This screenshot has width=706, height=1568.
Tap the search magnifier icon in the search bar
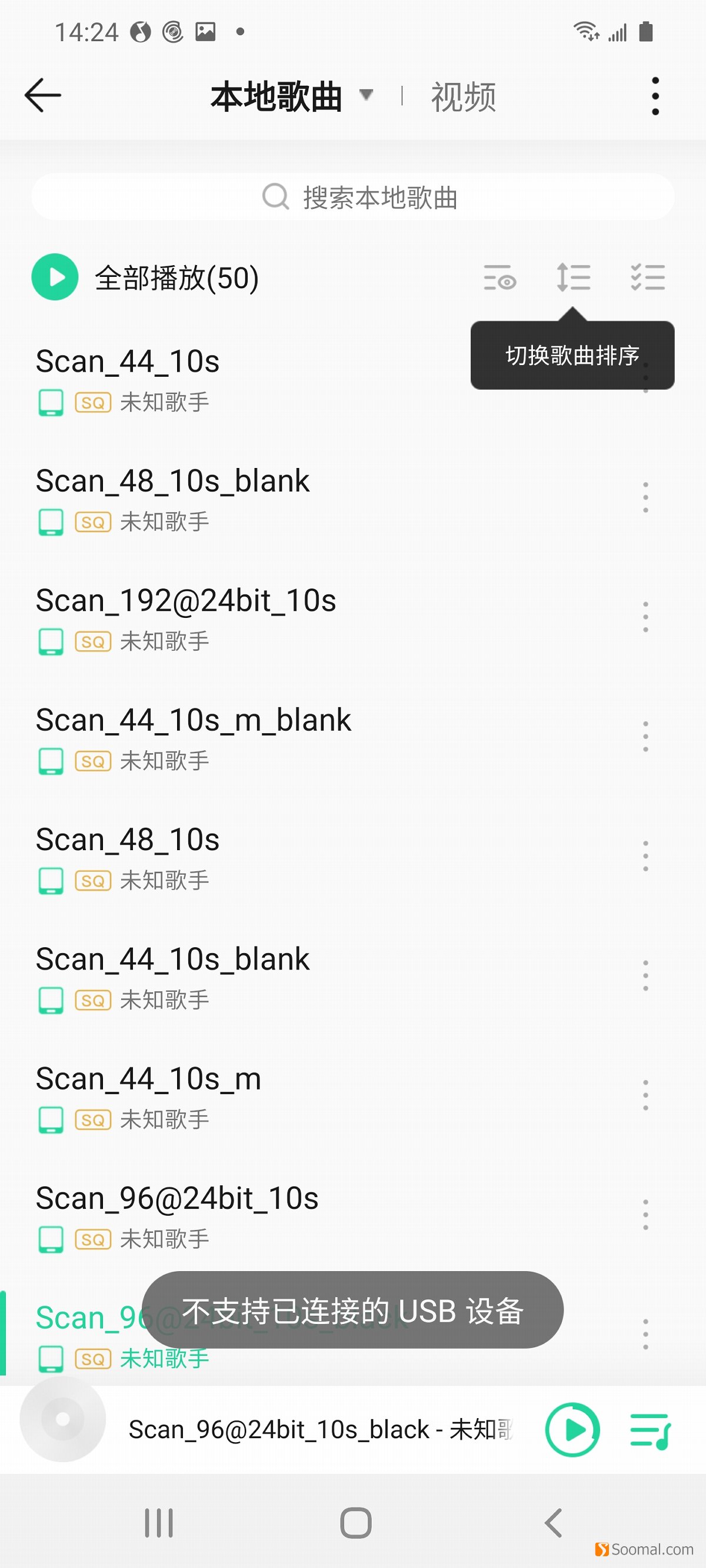[275, 196]
